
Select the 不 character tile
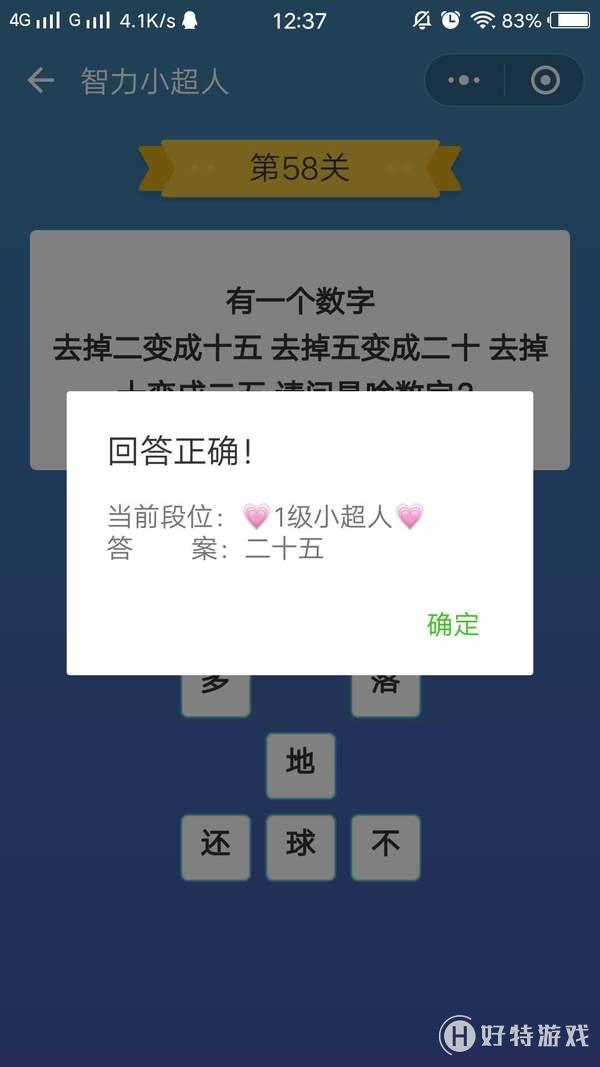tap(385, 847)
